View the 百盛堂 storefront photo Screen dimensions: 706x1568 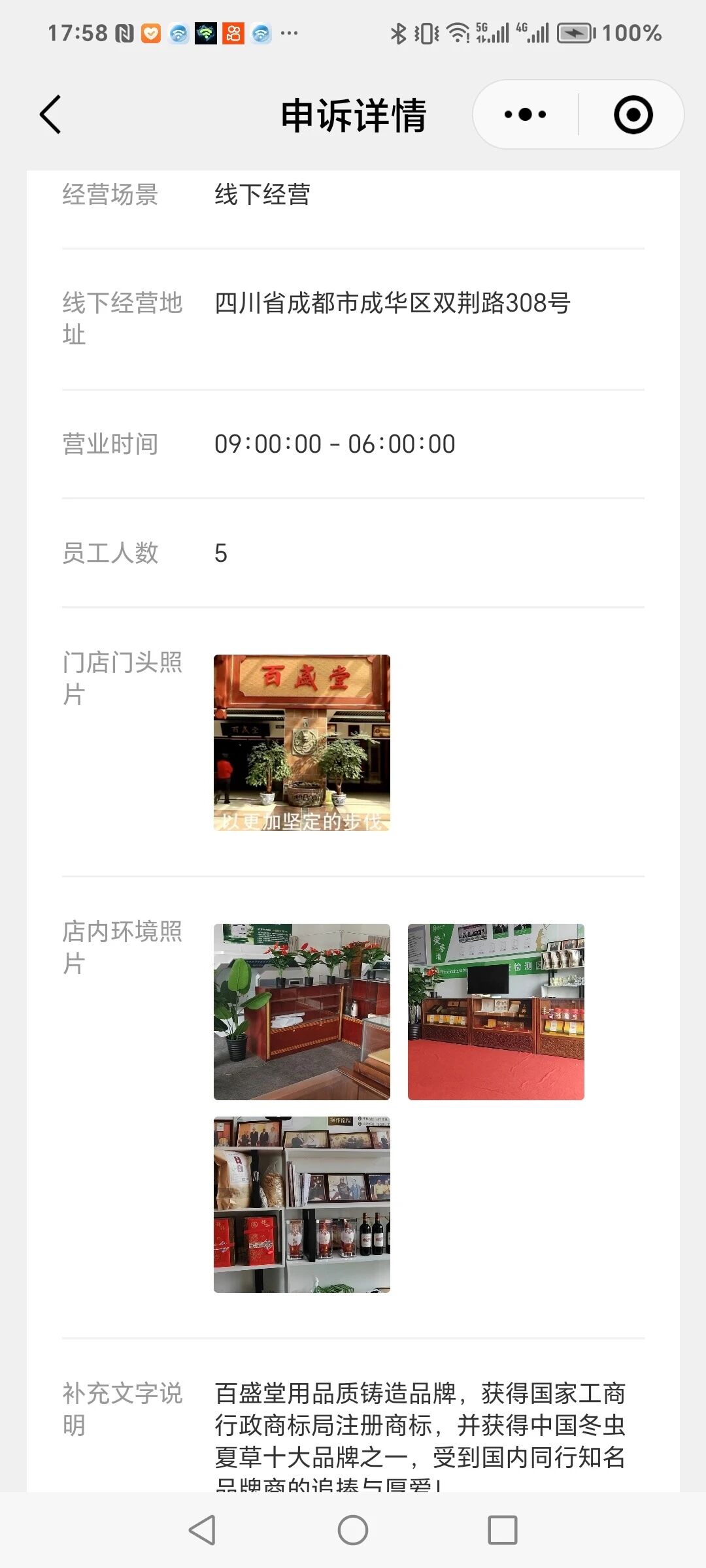(x=302, y=743)
